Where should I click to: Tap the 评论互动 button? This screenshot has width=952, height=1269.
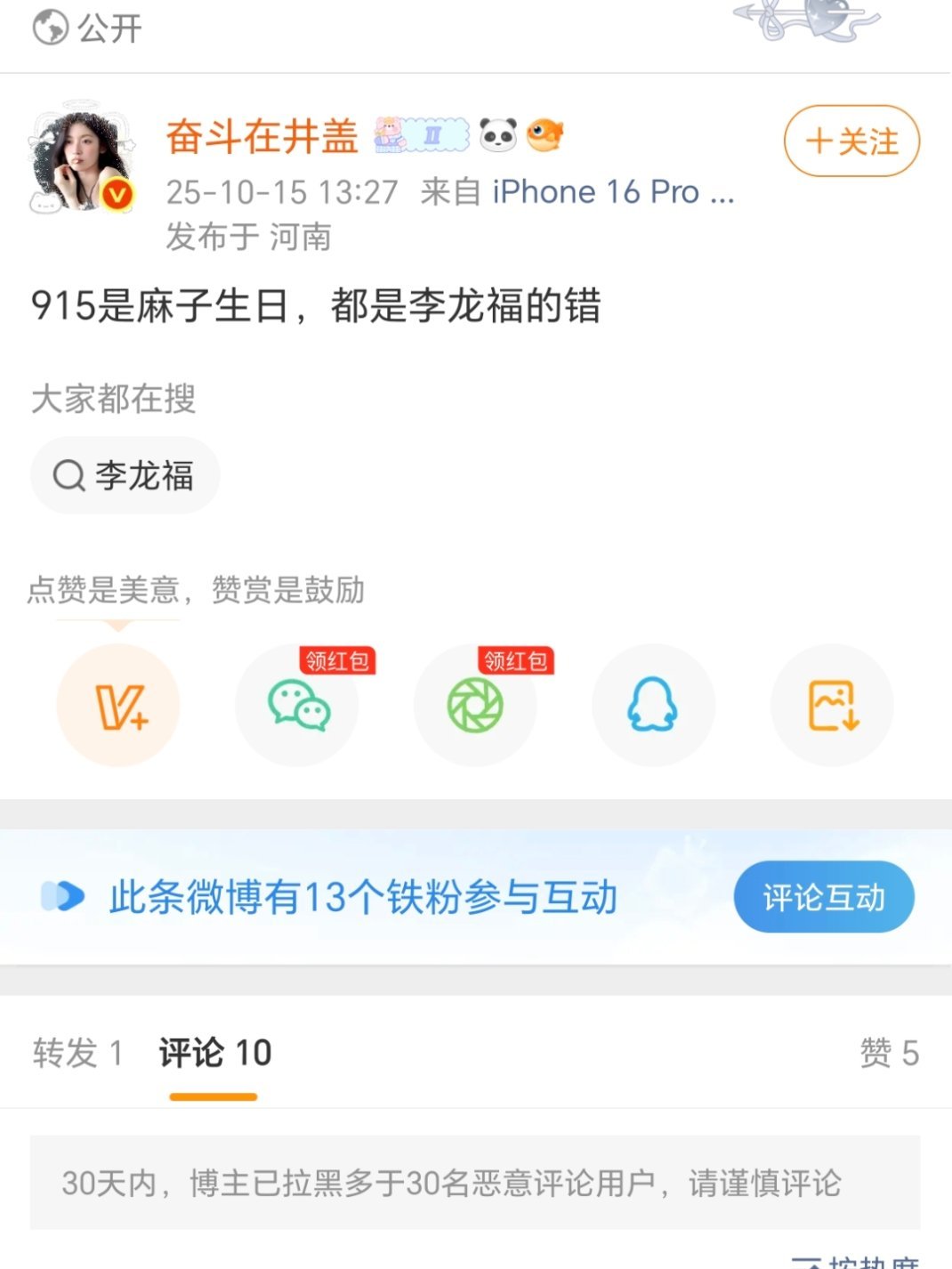(x=823, y=897)
